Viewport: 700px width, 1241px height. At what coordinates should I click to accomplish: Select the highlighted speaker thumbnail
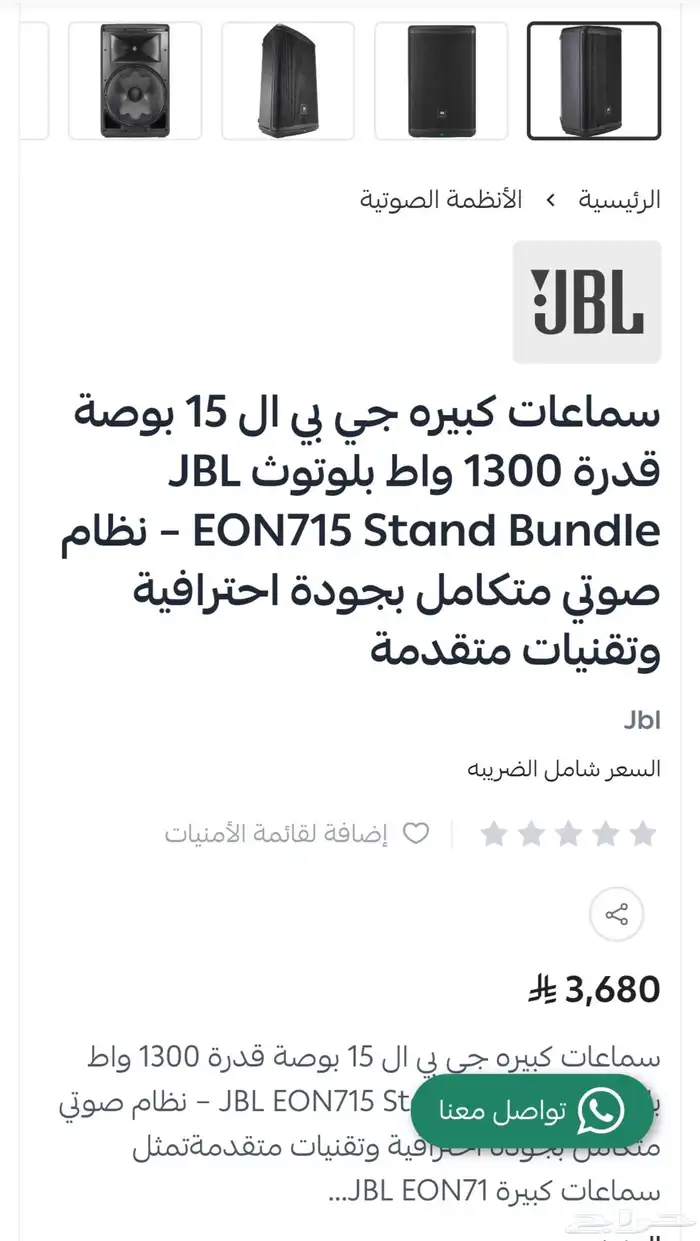pos(594,81)
